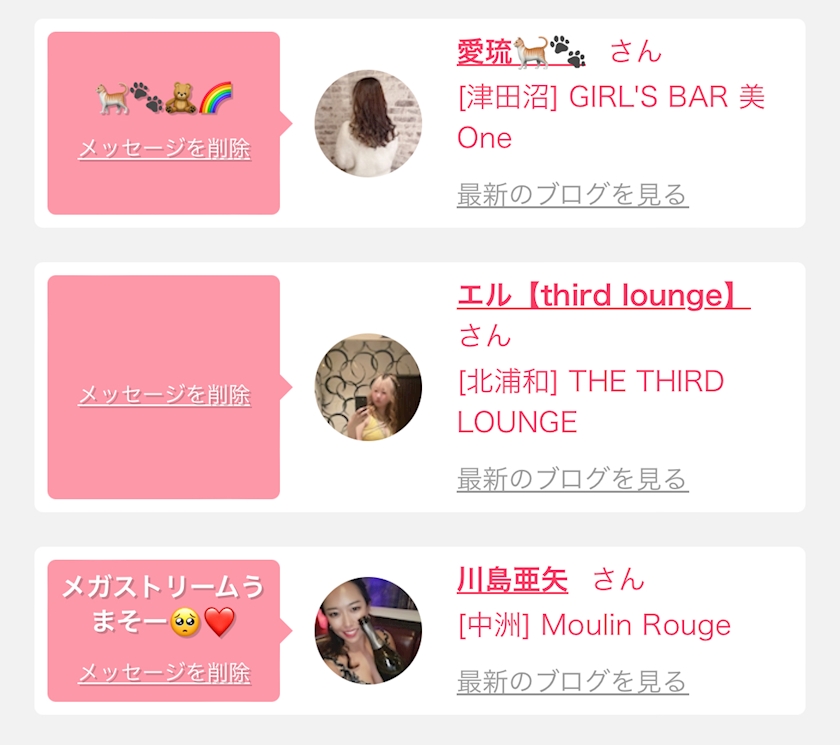Open 川島亜矢's round profile photo
840x745 pixels.
[368, 630]
